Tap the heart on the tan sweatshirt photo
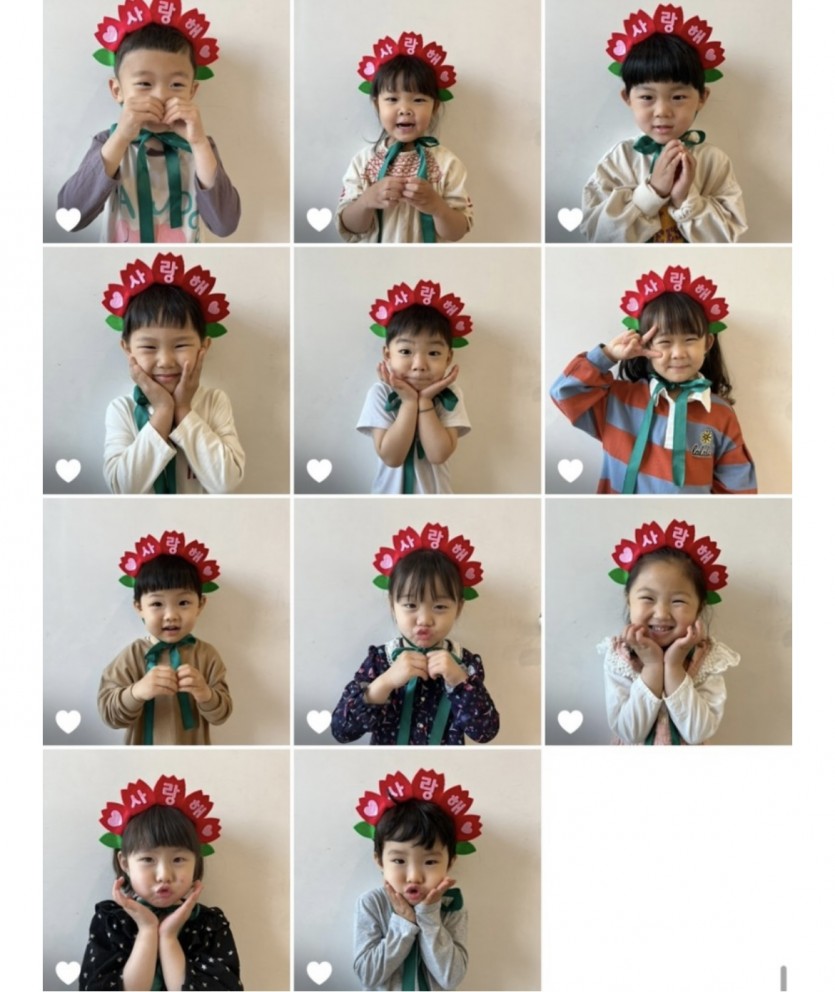Viewport: 835px width, 992px height. [x=68, y=720]
